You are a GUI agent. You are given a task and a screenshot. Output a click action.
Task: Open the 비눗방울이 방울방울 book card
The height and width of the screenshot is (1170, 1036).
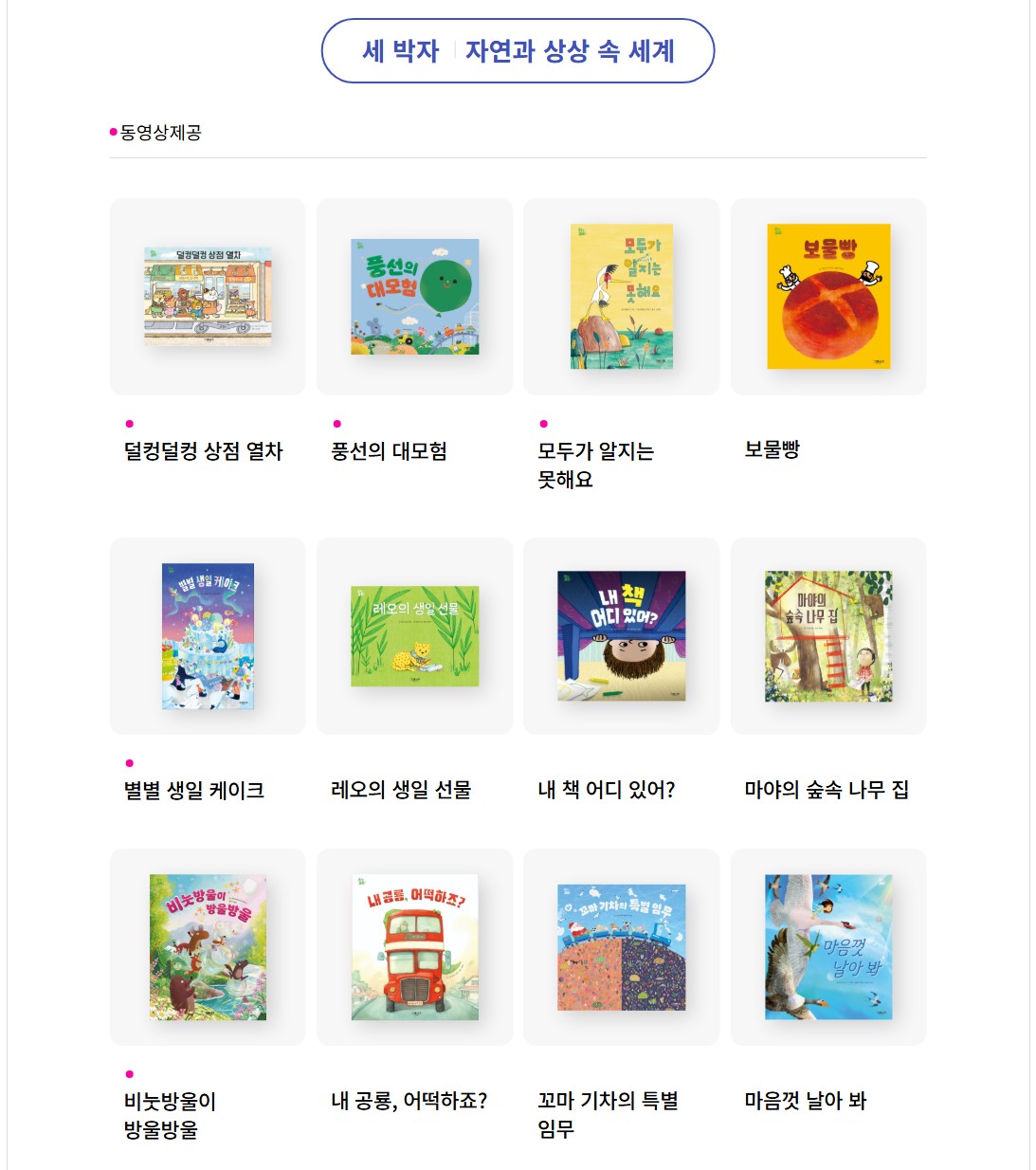[x=208, y=947]
